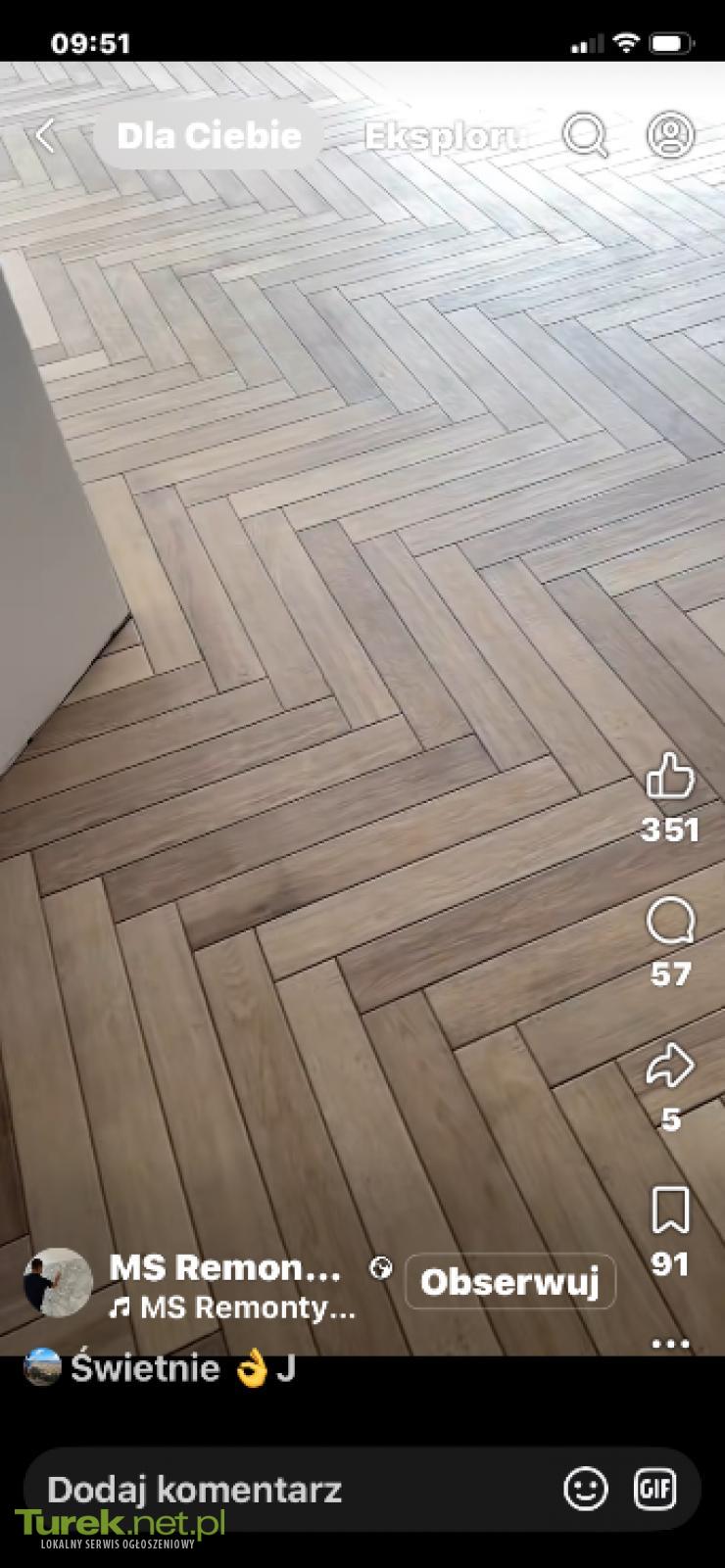Viewport: 725px width, 1568px height.
Task: Switch to the Eksploruj tab
Action: [444, 136]
